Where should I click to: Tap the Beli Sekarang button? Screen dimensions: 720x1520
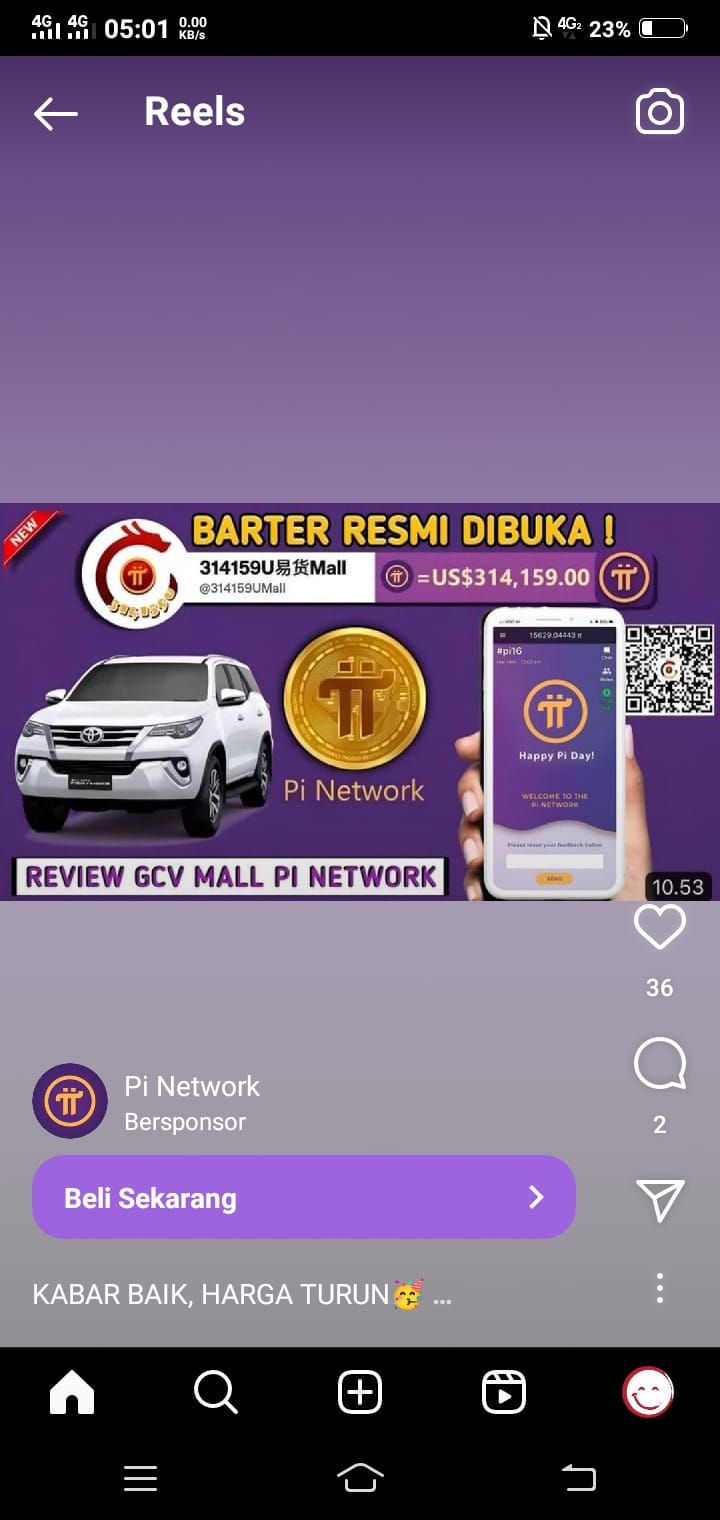pos(303,1197)
